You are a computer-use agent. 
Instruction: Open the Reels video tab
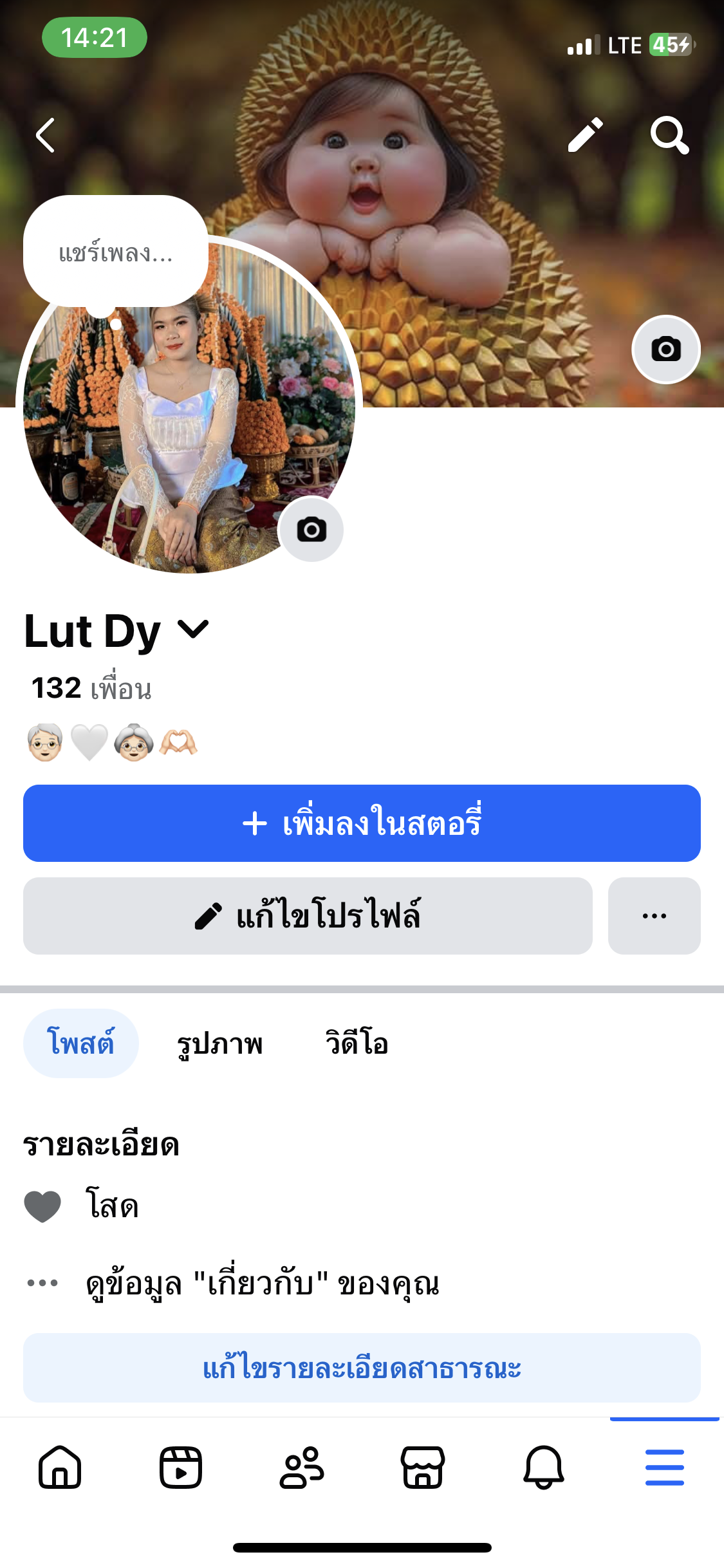pos(181,1467)
